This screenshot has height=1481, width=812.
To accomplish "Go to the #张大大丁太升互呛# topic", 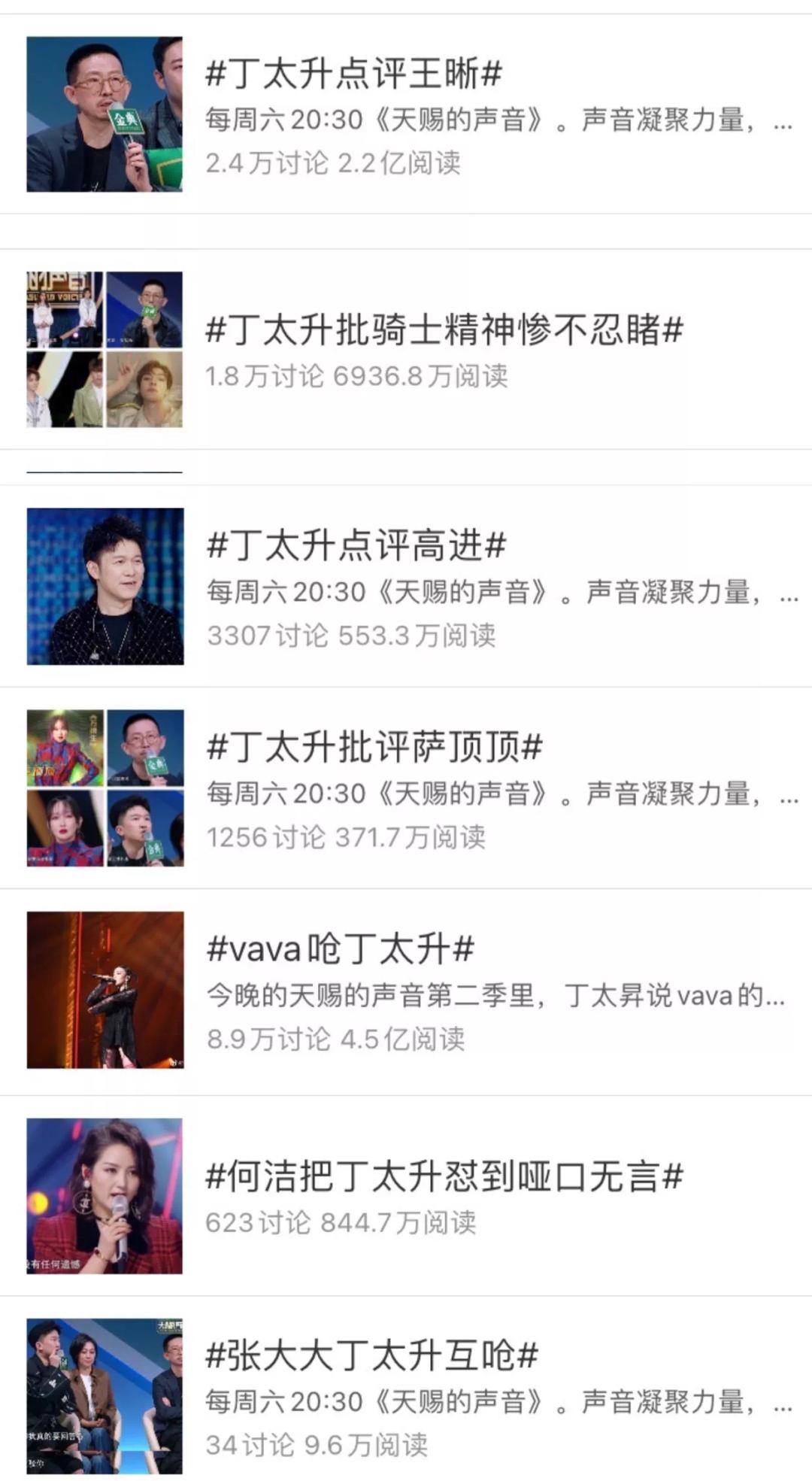I will (372, 1355).
